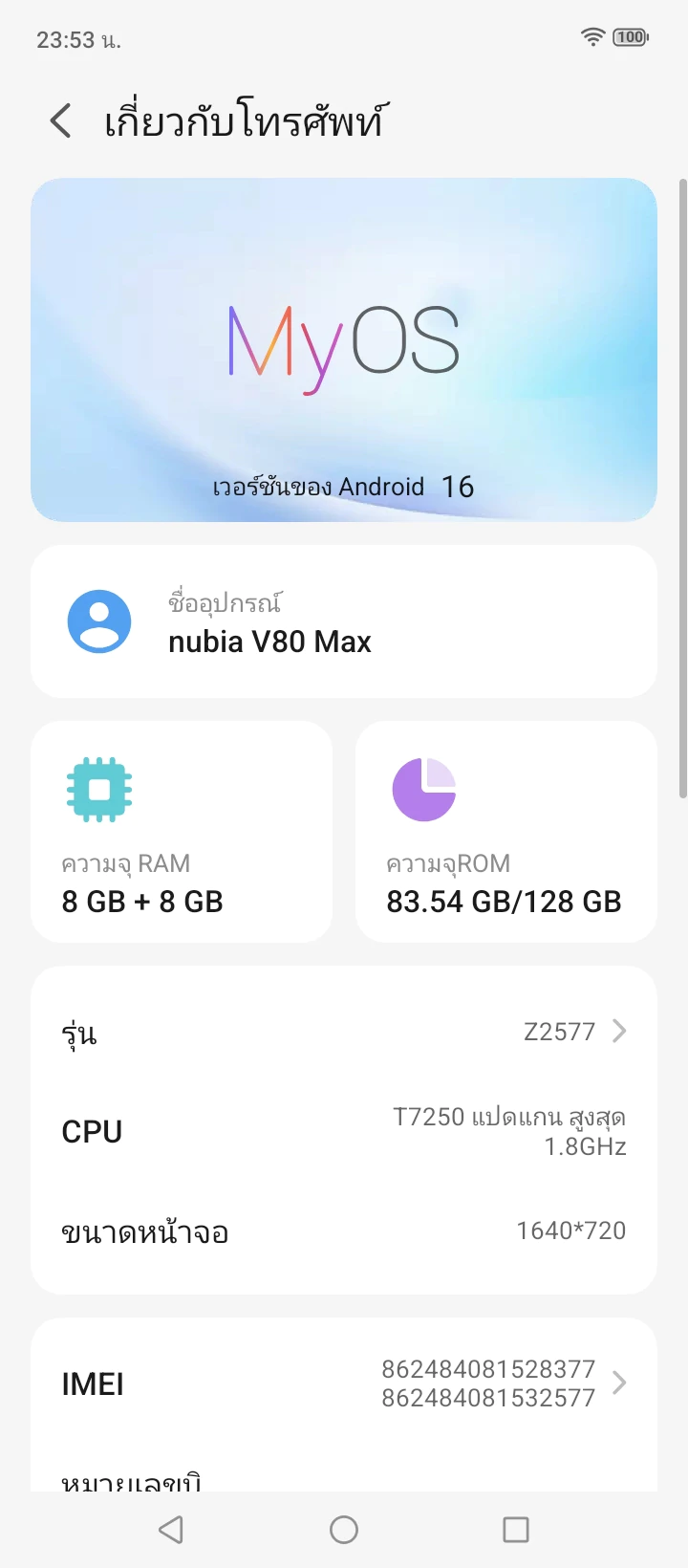Tap the system home button
Screen dimensions: 688x1568
click(344, 1530)
